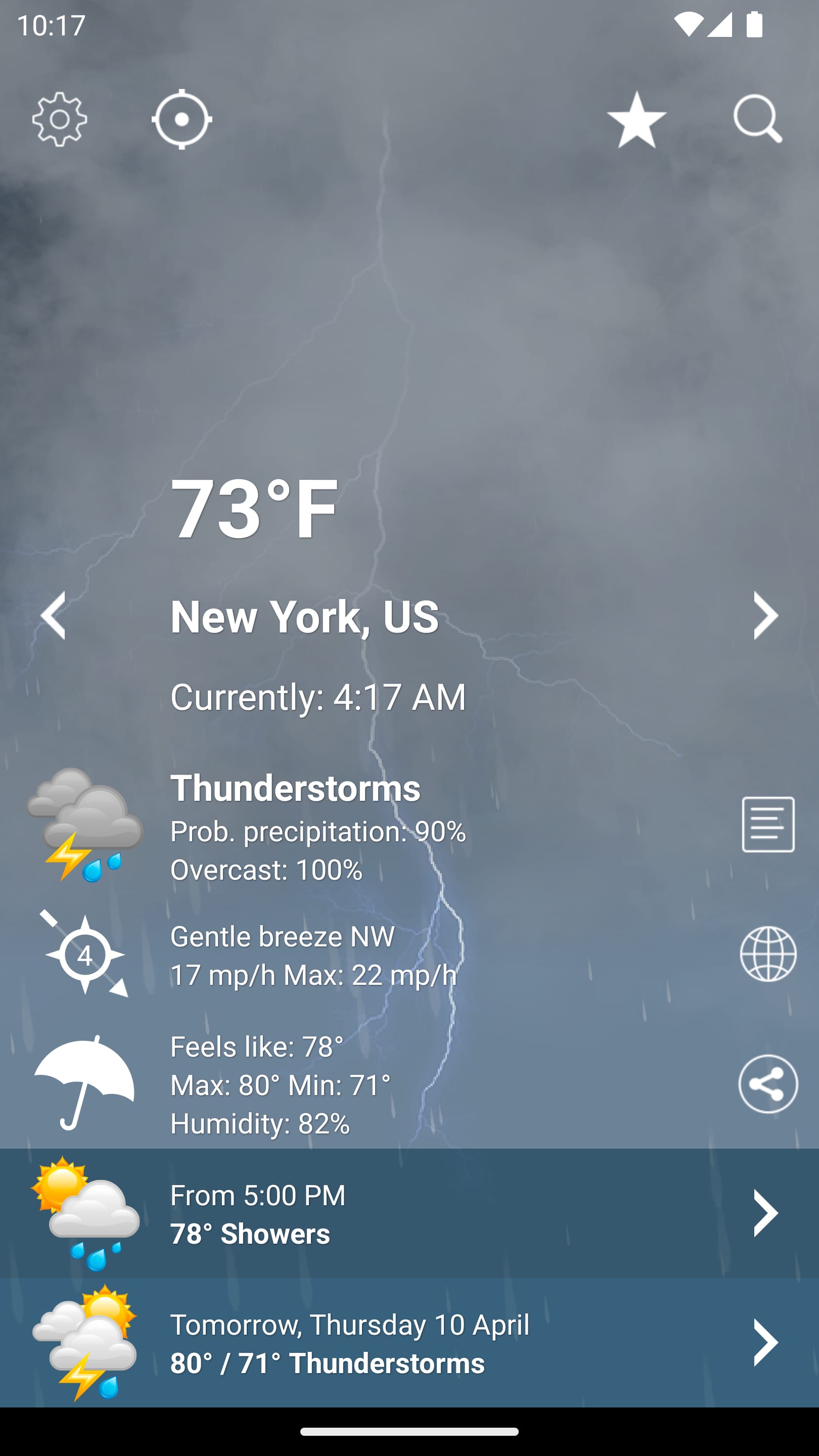
Task: Search for another city
Action: click(x=757, y=119)
